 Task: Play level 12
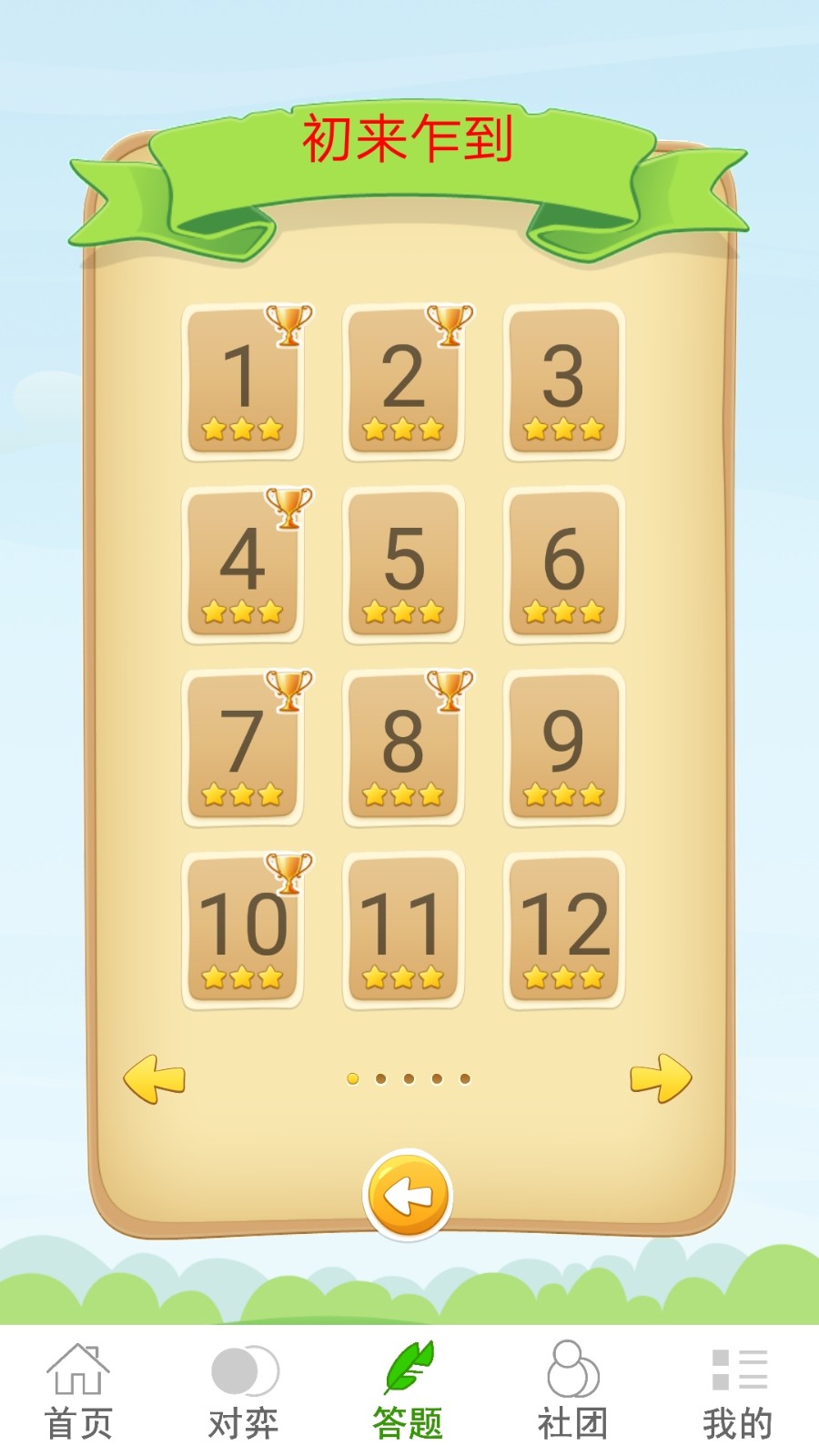click(564, 931)
